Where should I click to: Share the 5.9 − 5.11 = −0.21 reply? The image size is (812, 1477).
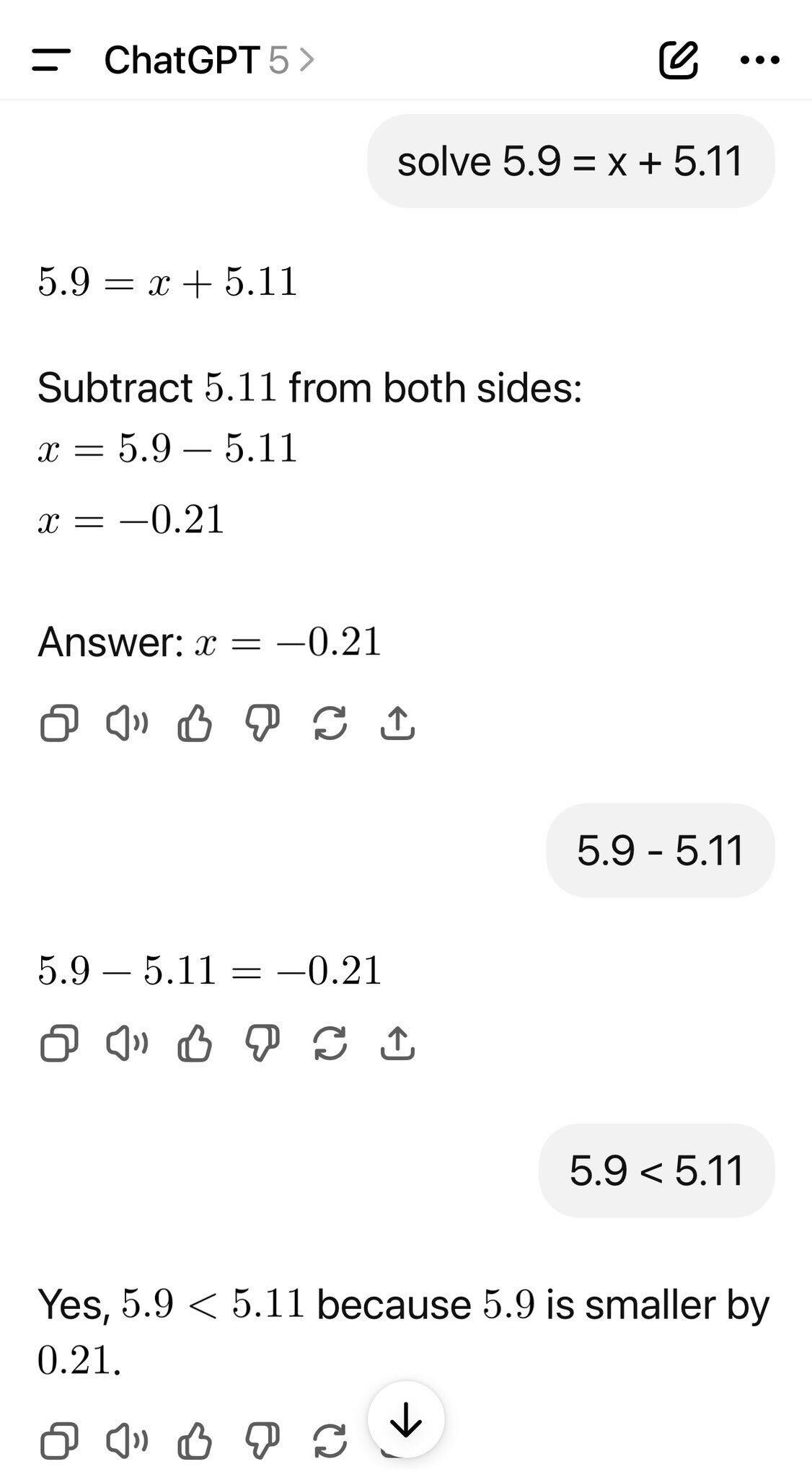point(397,1044)
